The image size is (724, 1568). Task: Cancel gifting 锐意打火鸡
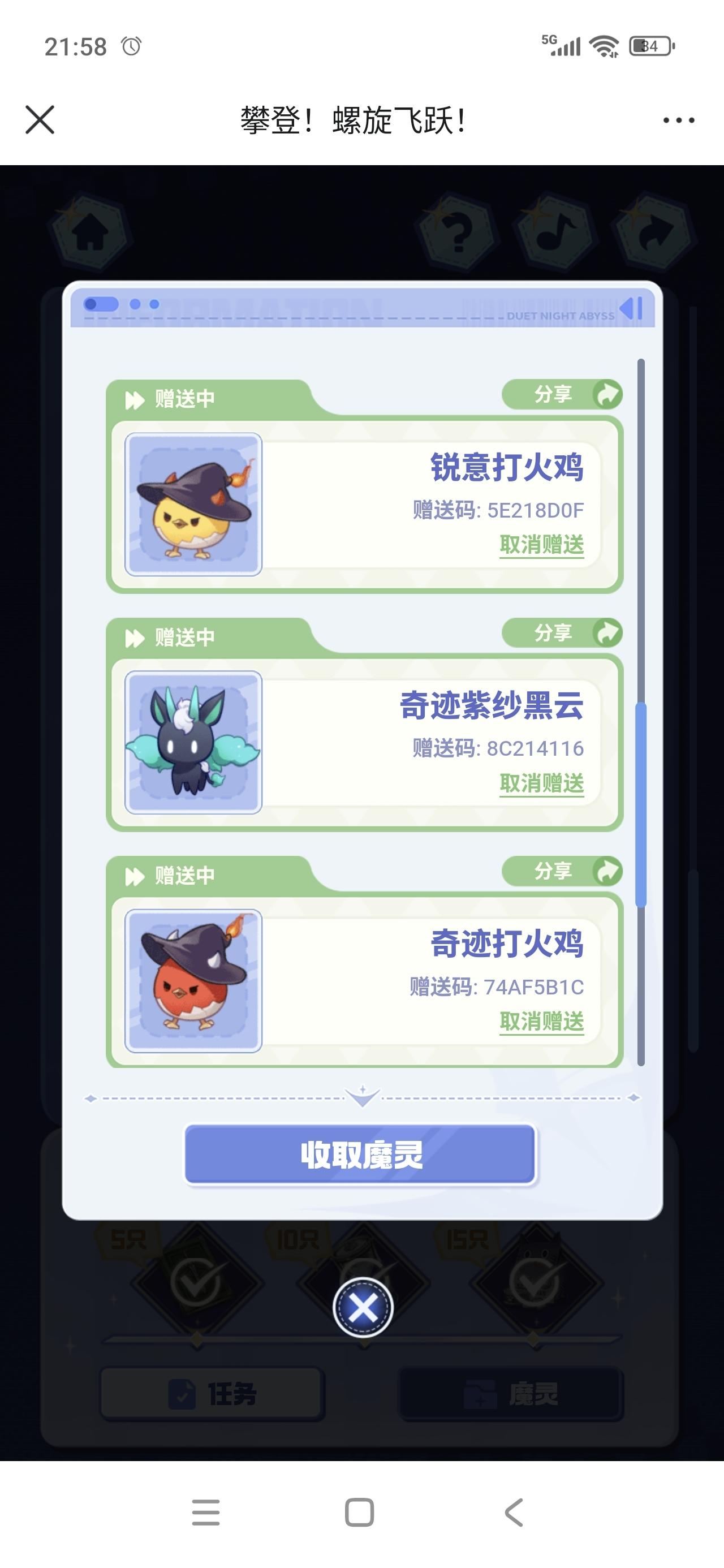point(541,544)
